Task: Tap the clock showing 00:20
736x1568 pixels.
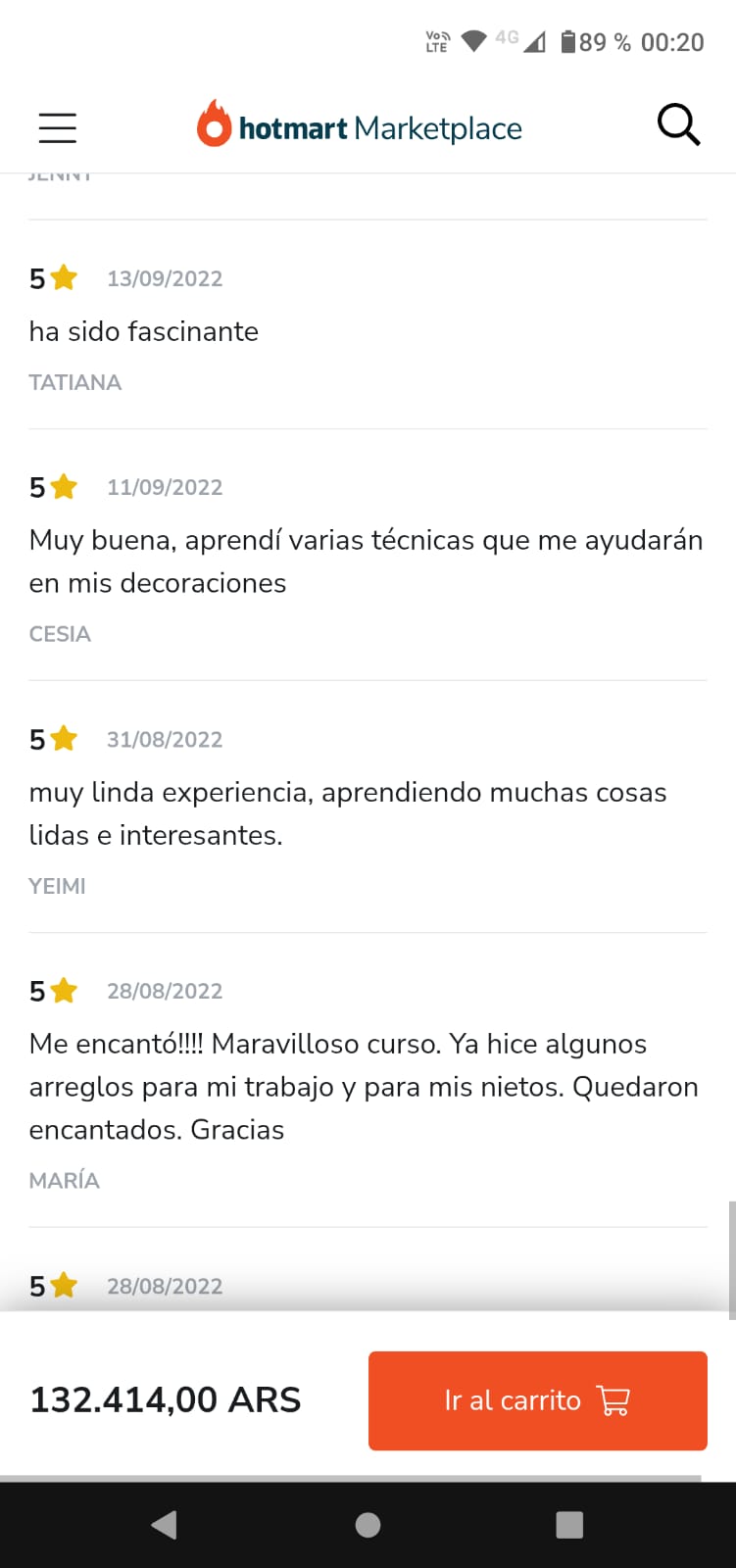Action: (x=676, y=41)
